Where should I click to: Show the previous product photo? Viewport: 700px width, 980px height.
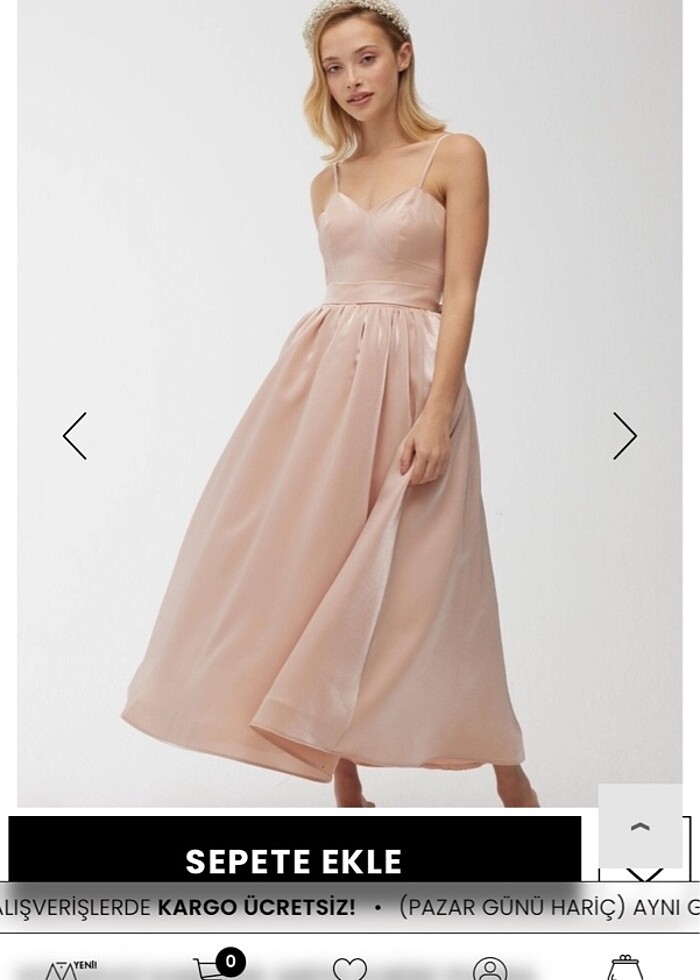pos(75,436)
